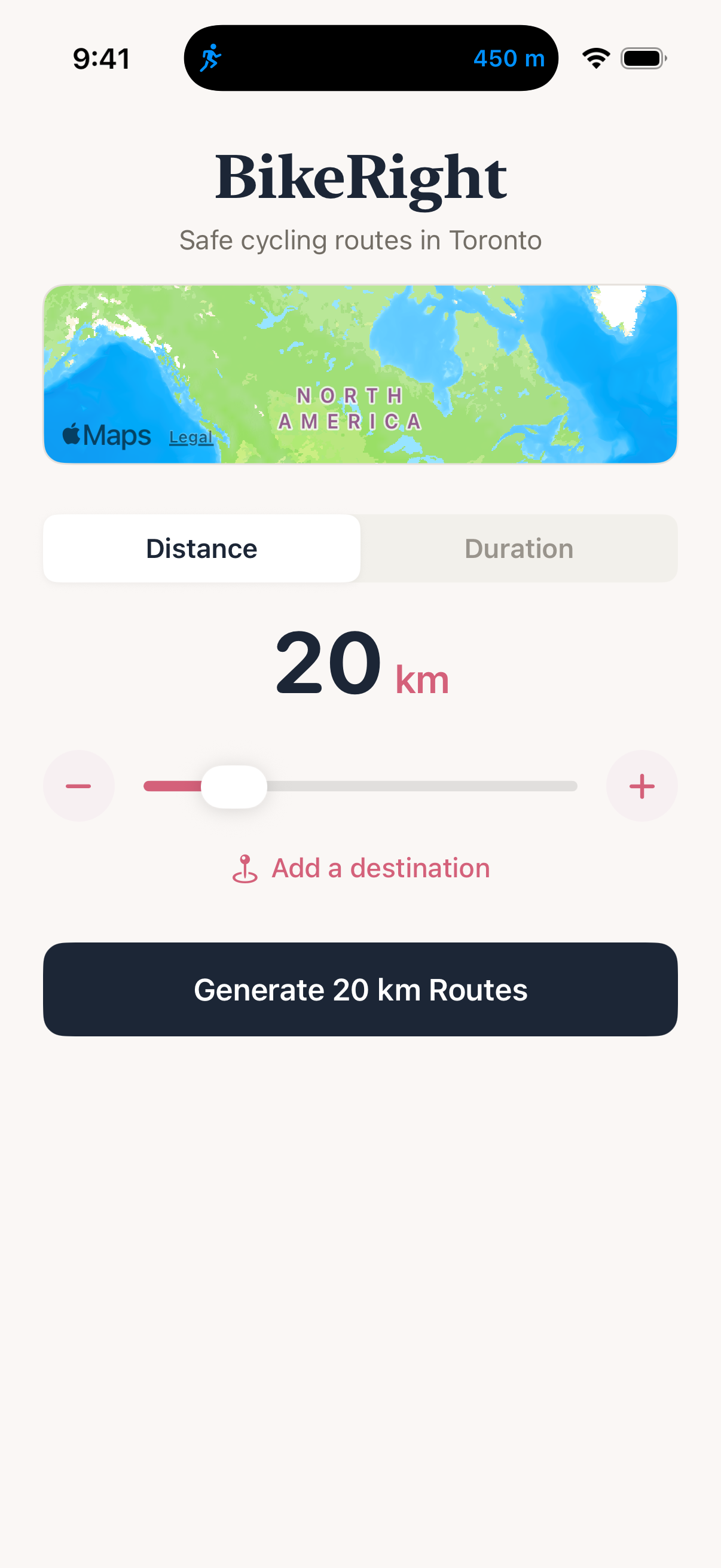
Task: Tap the 450 m readout in the Dynamic Island
Action: (x=509, y=58)
